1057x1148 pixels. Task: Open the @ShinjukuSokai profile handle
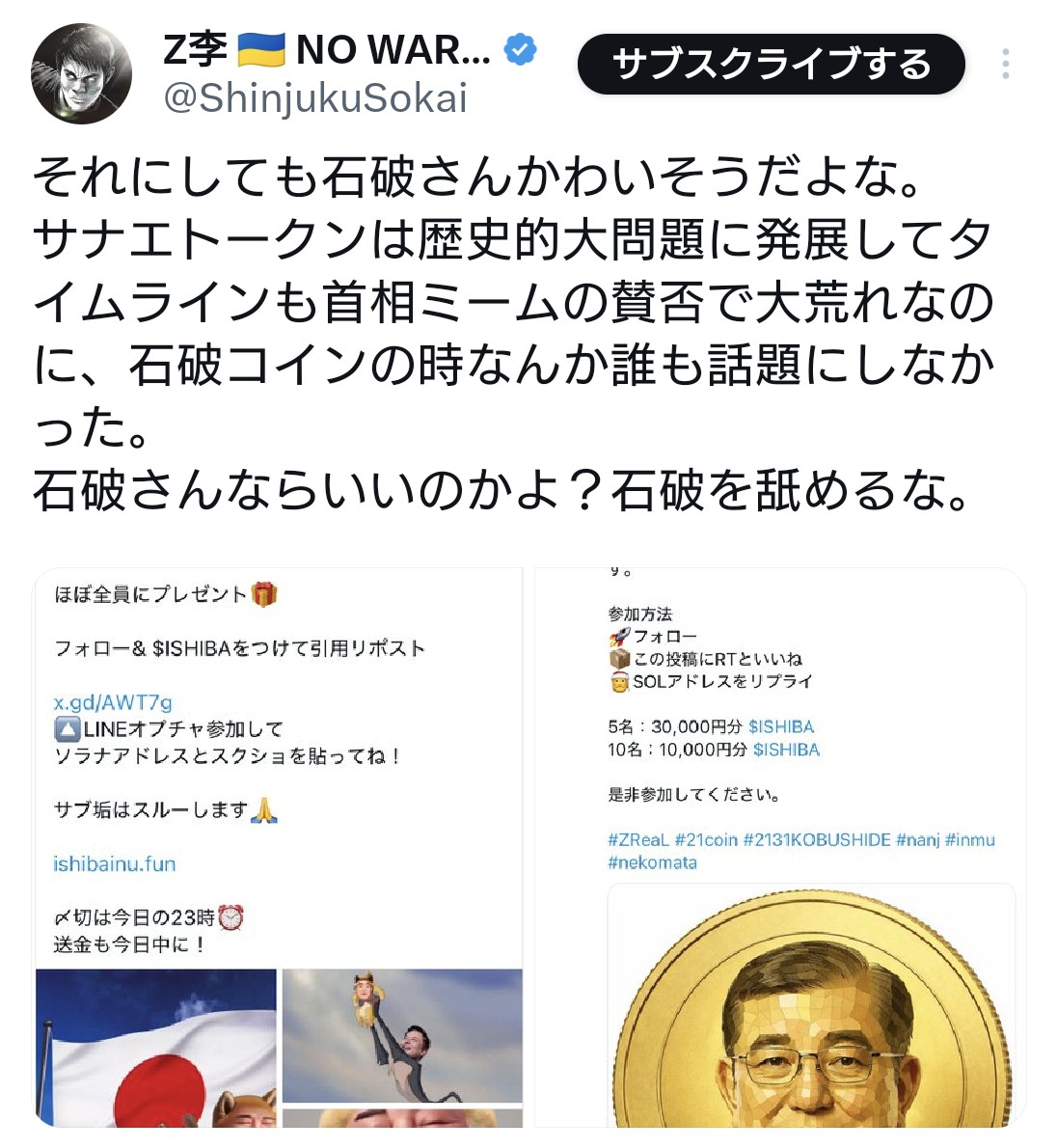pos(315,98)
